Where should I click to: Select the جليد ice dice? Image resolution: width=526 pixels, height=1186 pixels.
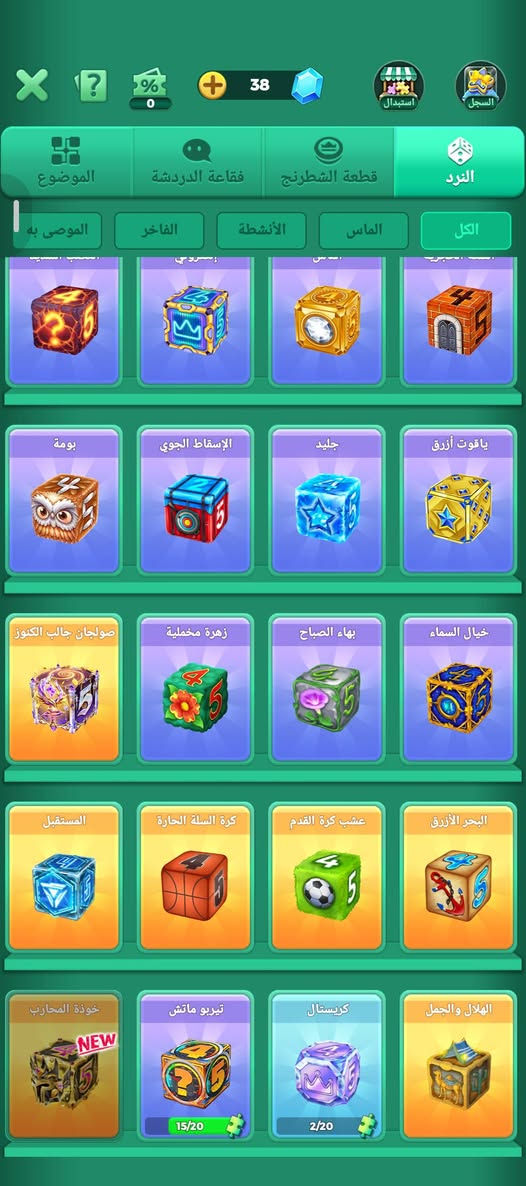pyautogui.click(x=327, y=500)
